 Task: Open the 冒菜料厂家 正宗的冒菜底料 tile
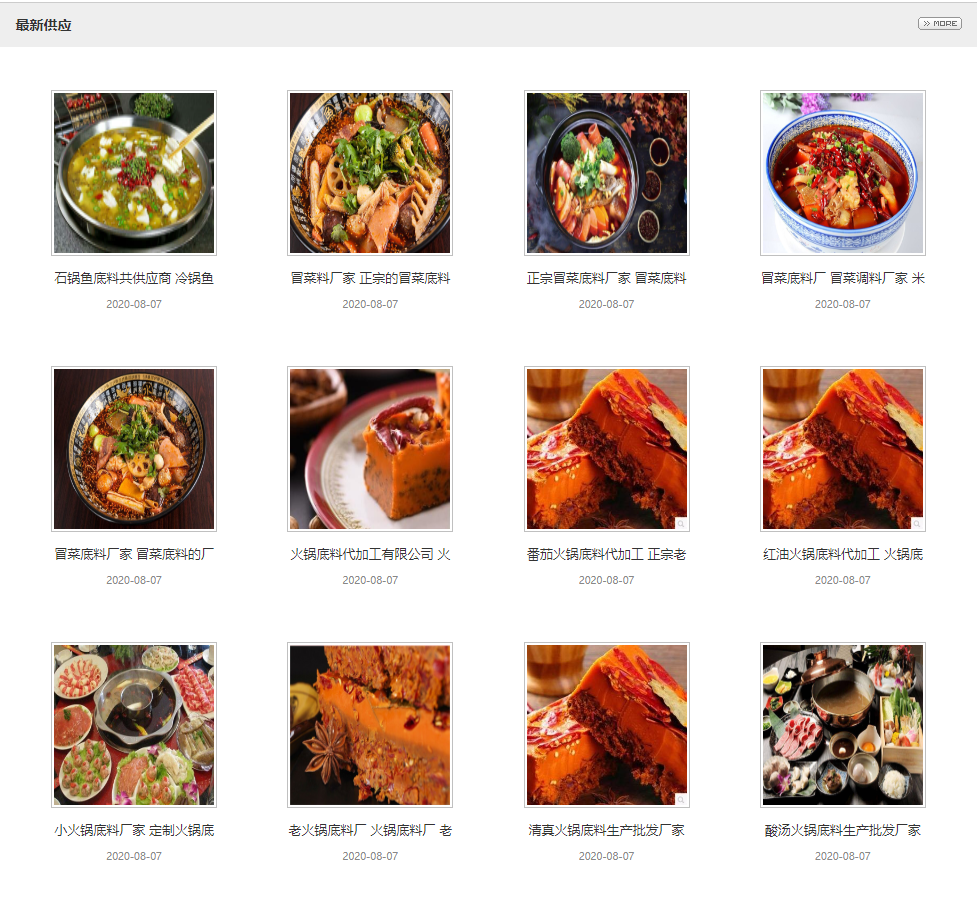pyautogui.click(x=370, y=173)
